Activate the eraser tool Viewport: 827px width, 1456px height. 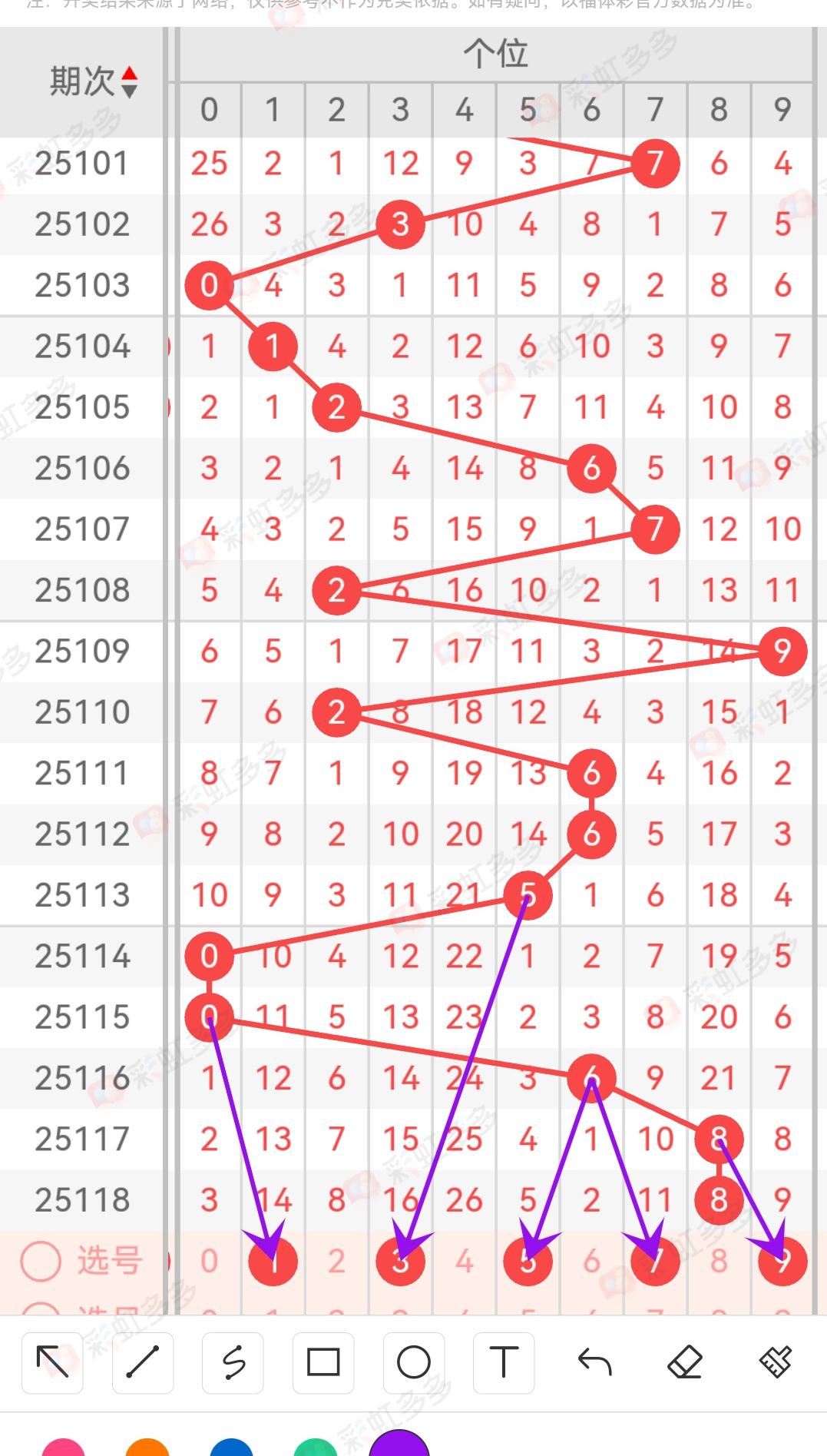(685, 1363)
